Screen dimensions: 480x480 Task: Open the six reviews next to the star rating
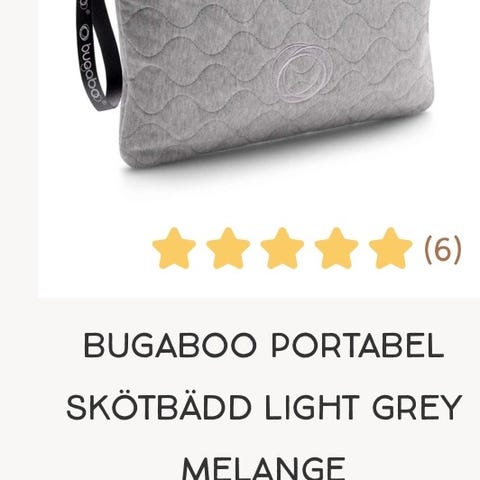point(443,249)
